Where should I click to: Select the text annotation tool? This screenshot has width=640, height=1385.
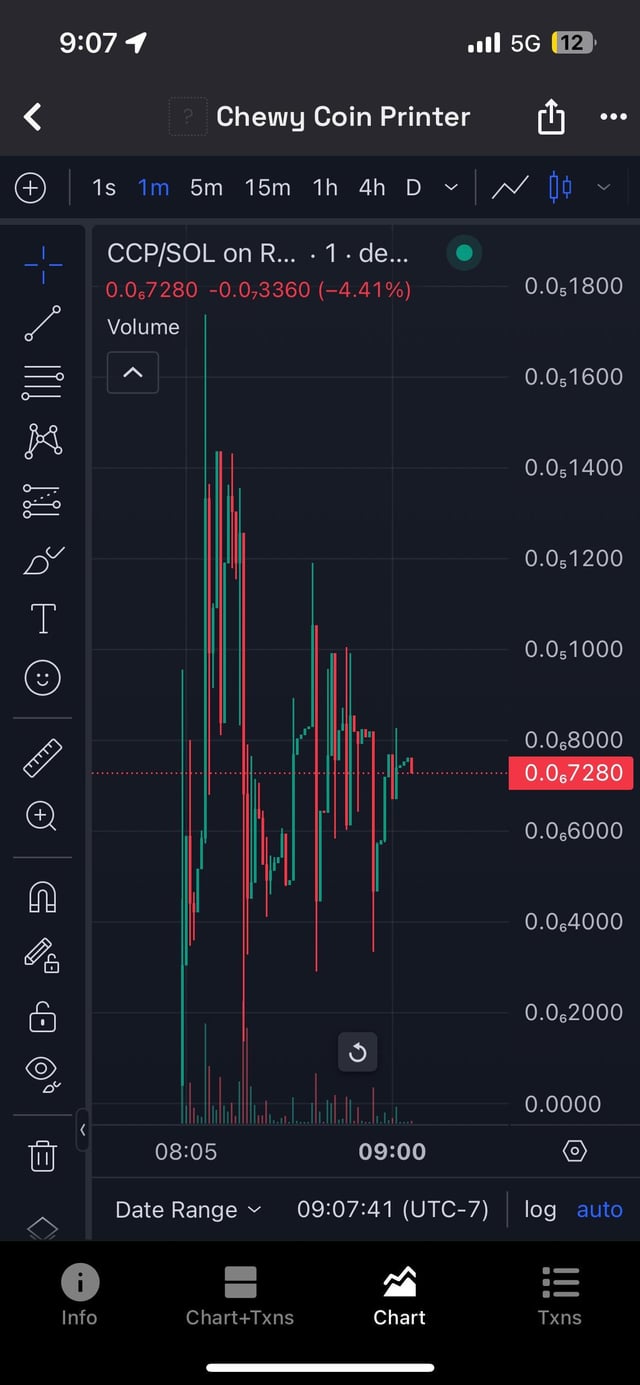[x=43, y=619]
